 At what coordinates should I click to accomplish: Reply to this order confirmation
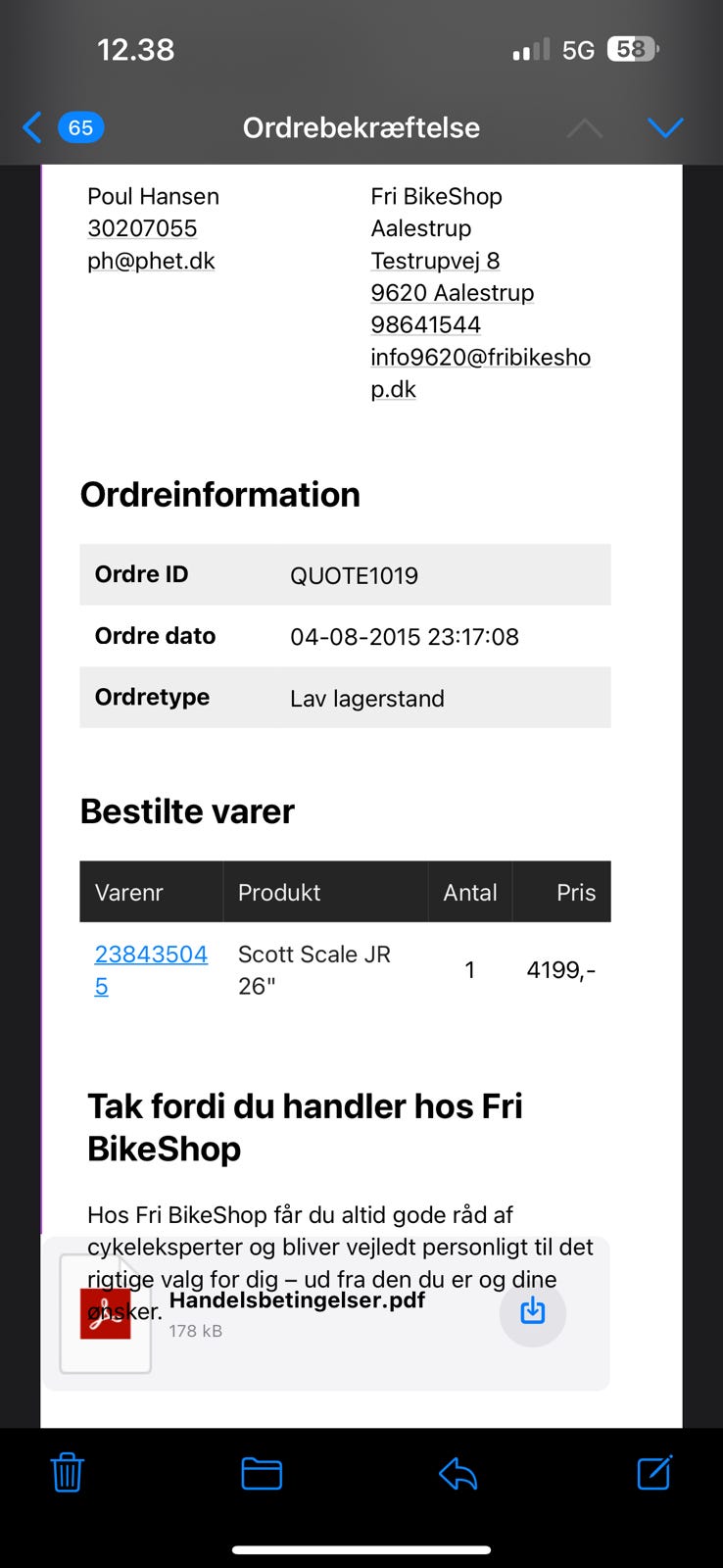(x=458, y=1473)
